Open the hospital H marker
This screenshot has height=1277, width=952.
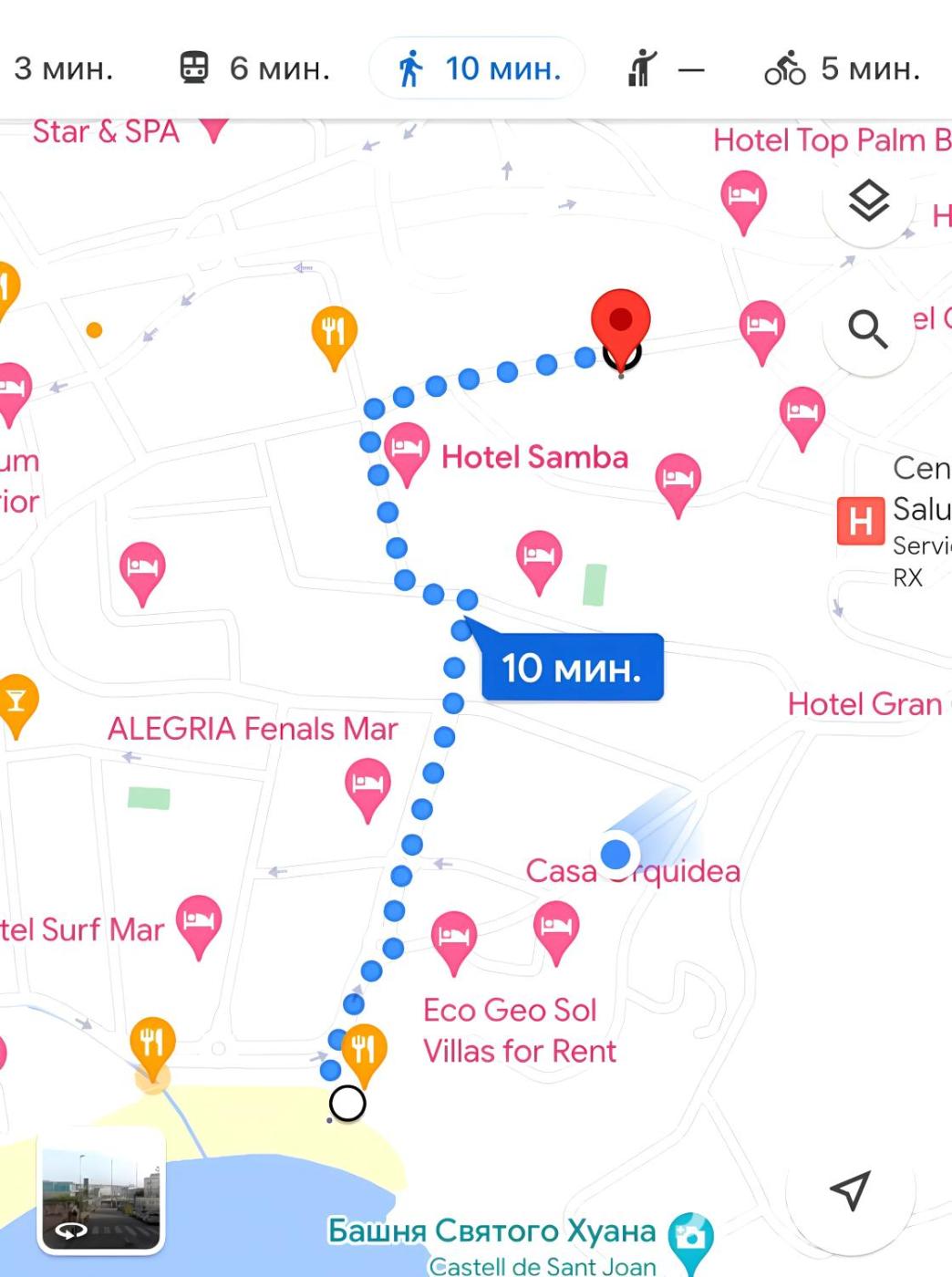tap(860, 521)
